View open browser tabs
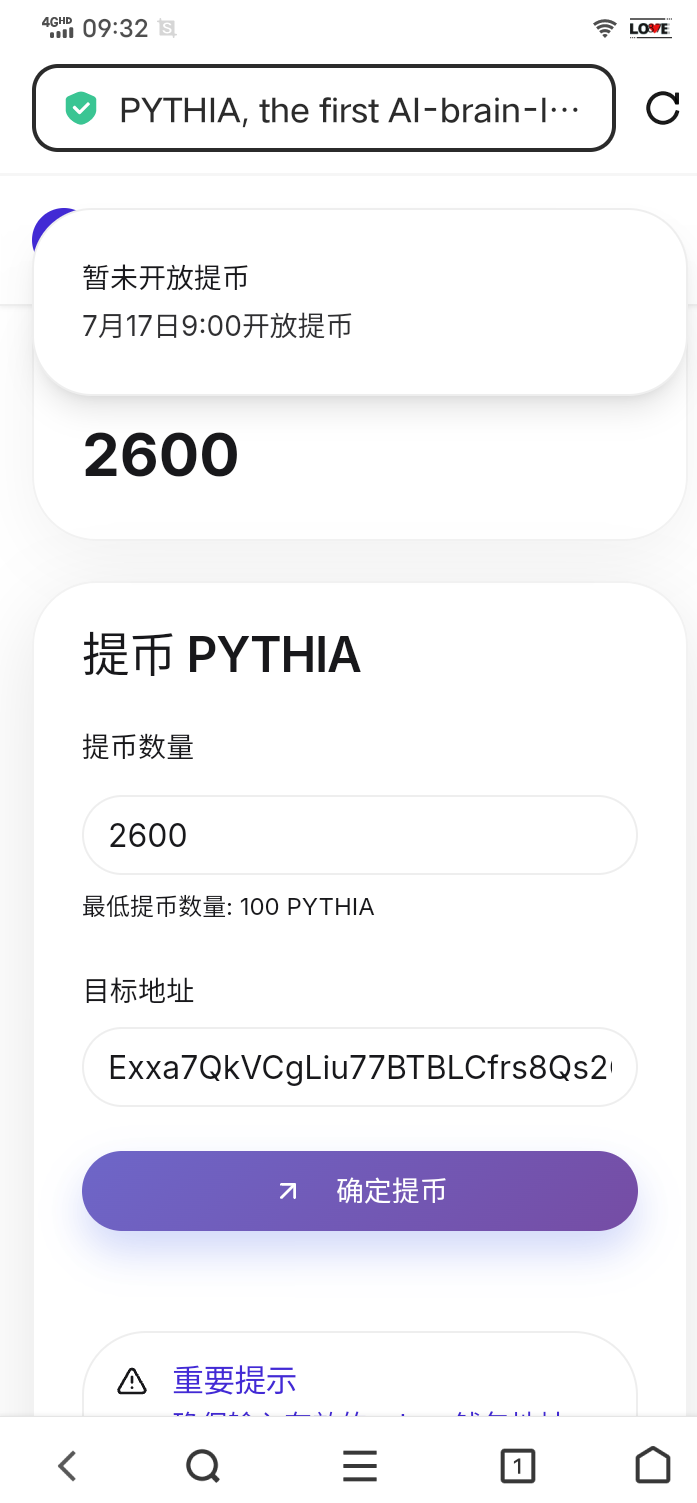This screenshot has width=697, height=1503. (x=517, y=1466)
